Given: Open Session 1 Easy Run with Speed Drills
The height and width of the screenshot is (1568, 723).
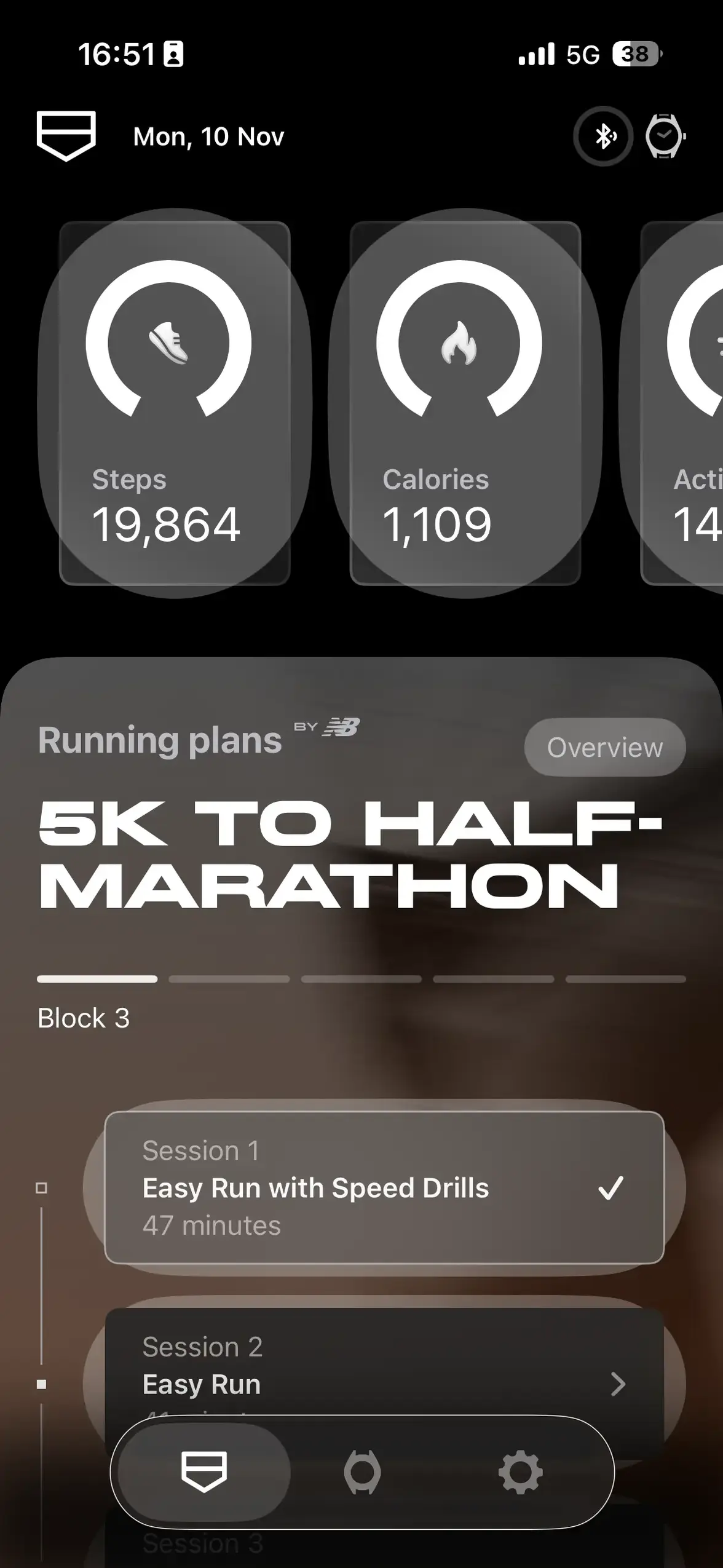Looking at the screenshot, I should tap(384, 1187).
